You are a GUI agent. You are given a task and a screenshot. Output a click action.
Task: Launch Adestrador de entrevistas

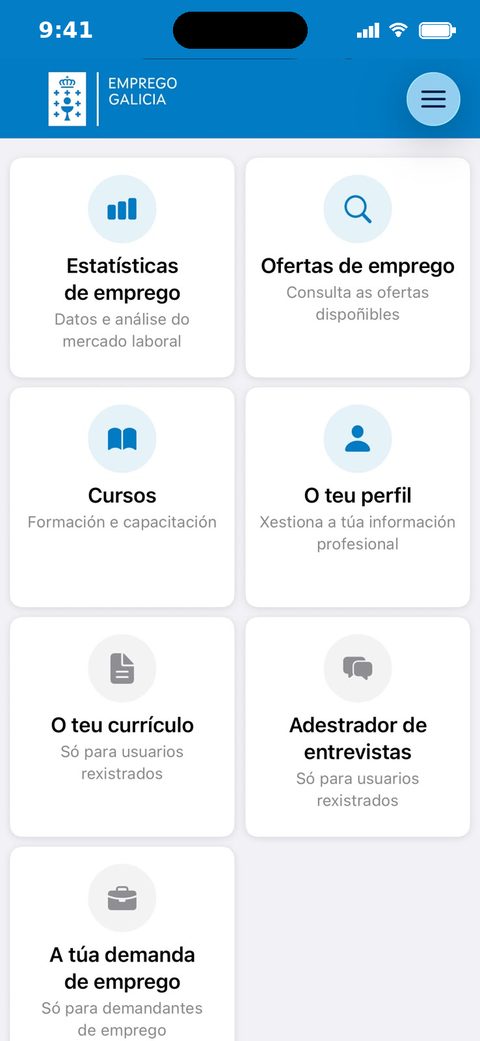(x=358, y=727)
